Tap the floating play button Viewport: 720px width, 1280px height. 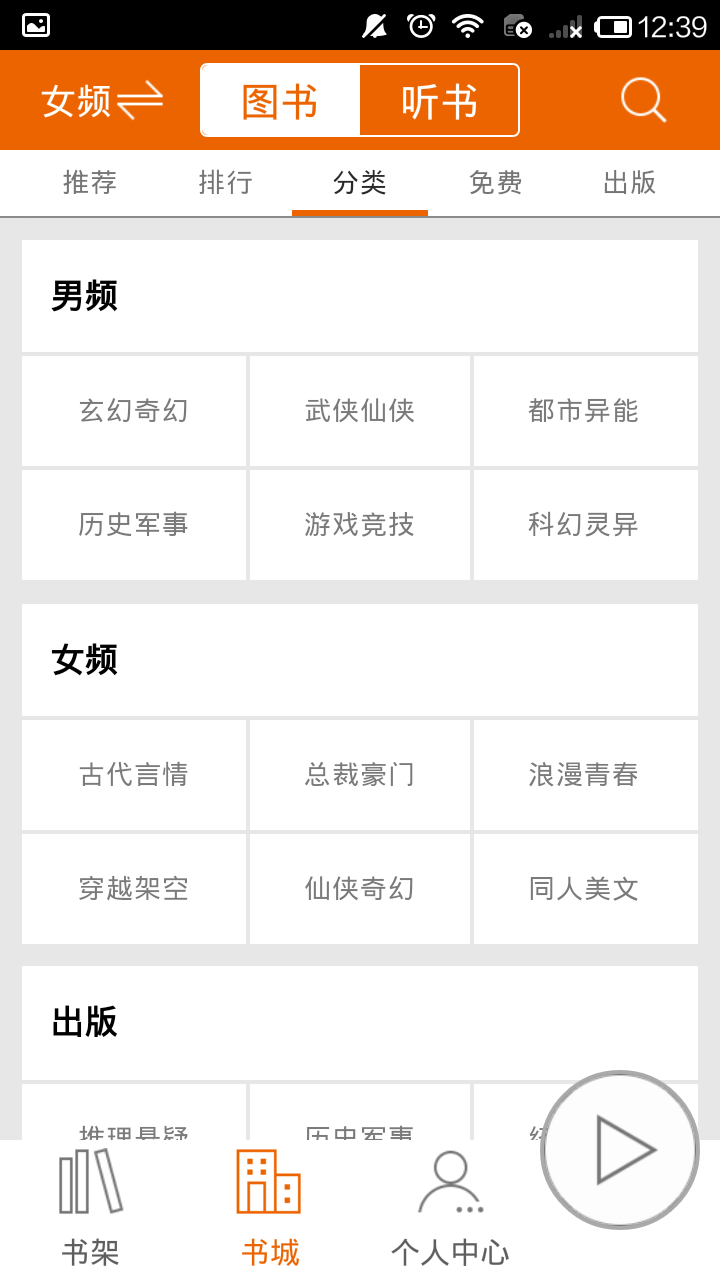620,1150
